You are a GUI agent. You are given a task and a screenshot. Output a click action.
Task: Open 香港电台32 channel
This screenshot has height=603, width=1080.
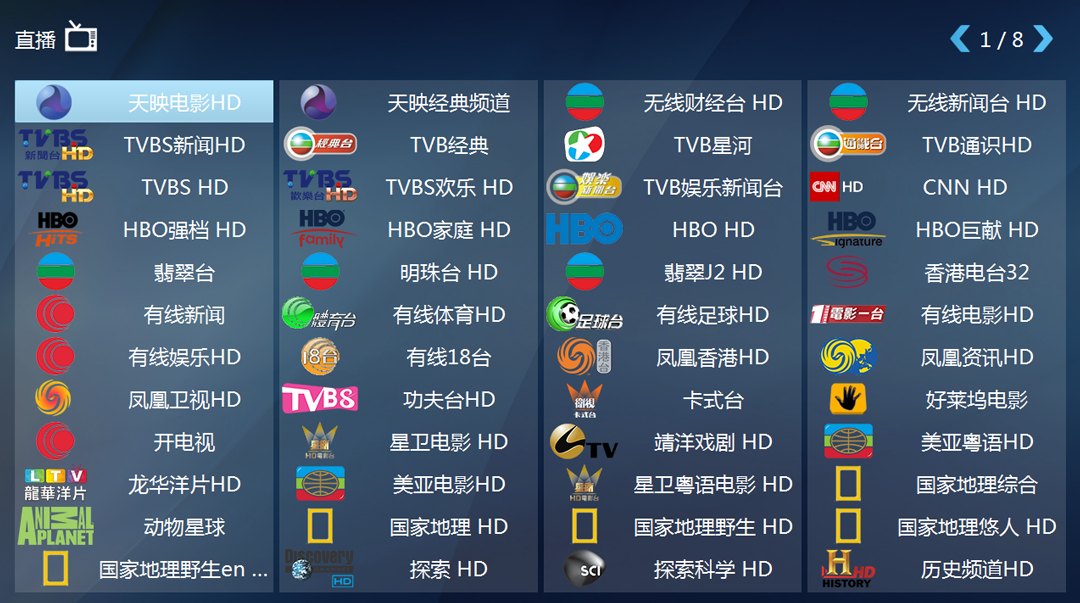click(x=936, y=272)
